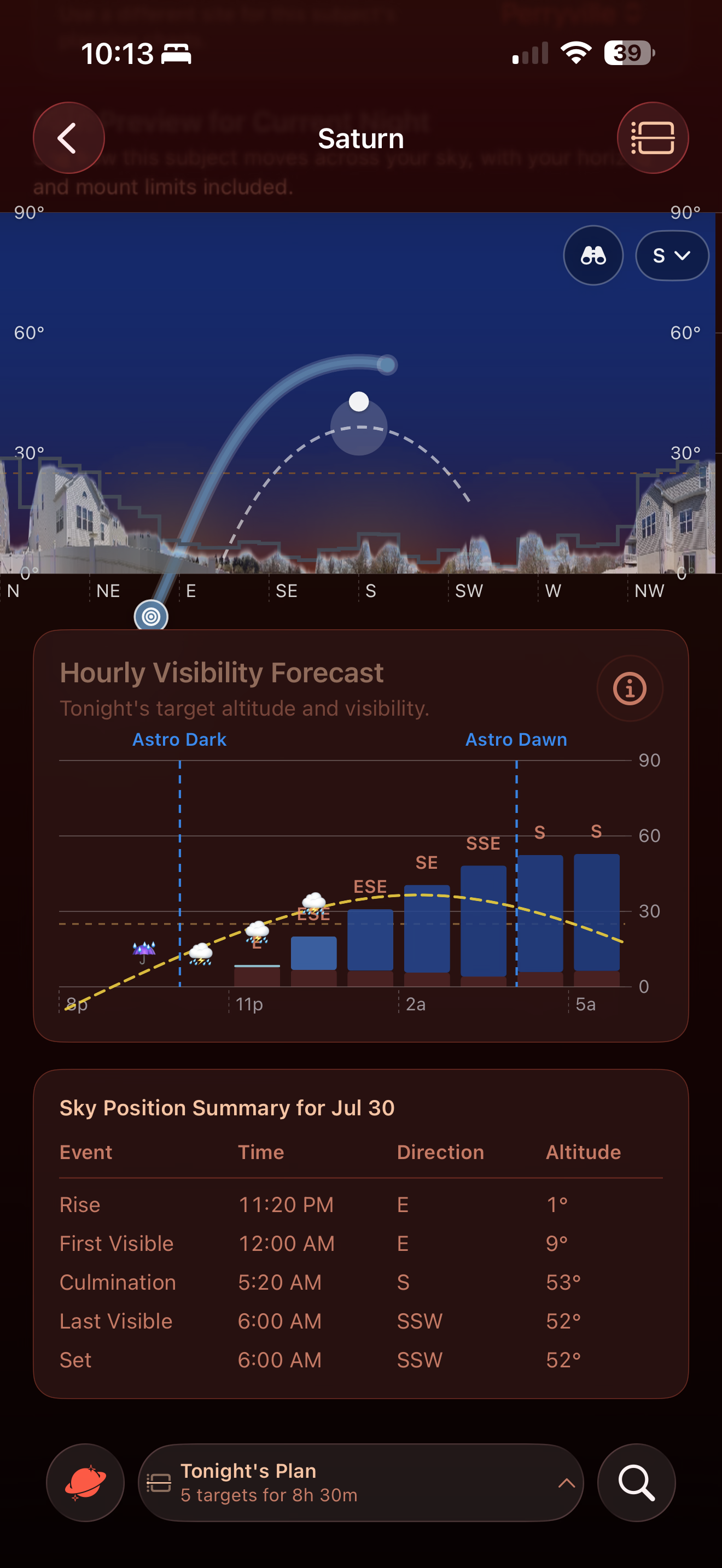Open Hourly Visibility Forecast info
The width and height of the screenshot is (722, 1568).
coord(630,688)
